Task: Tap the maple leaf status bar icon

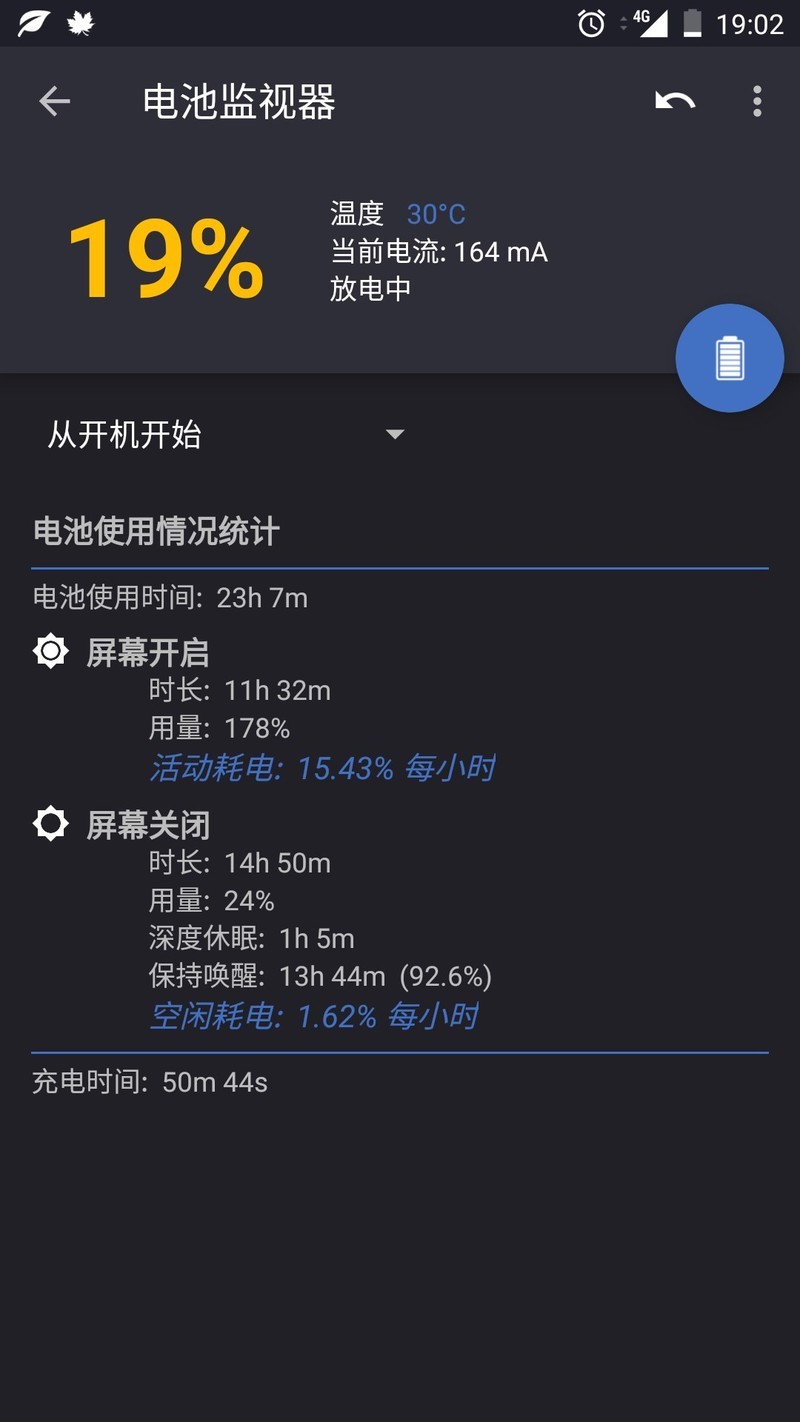Action: tap(78, 23)
